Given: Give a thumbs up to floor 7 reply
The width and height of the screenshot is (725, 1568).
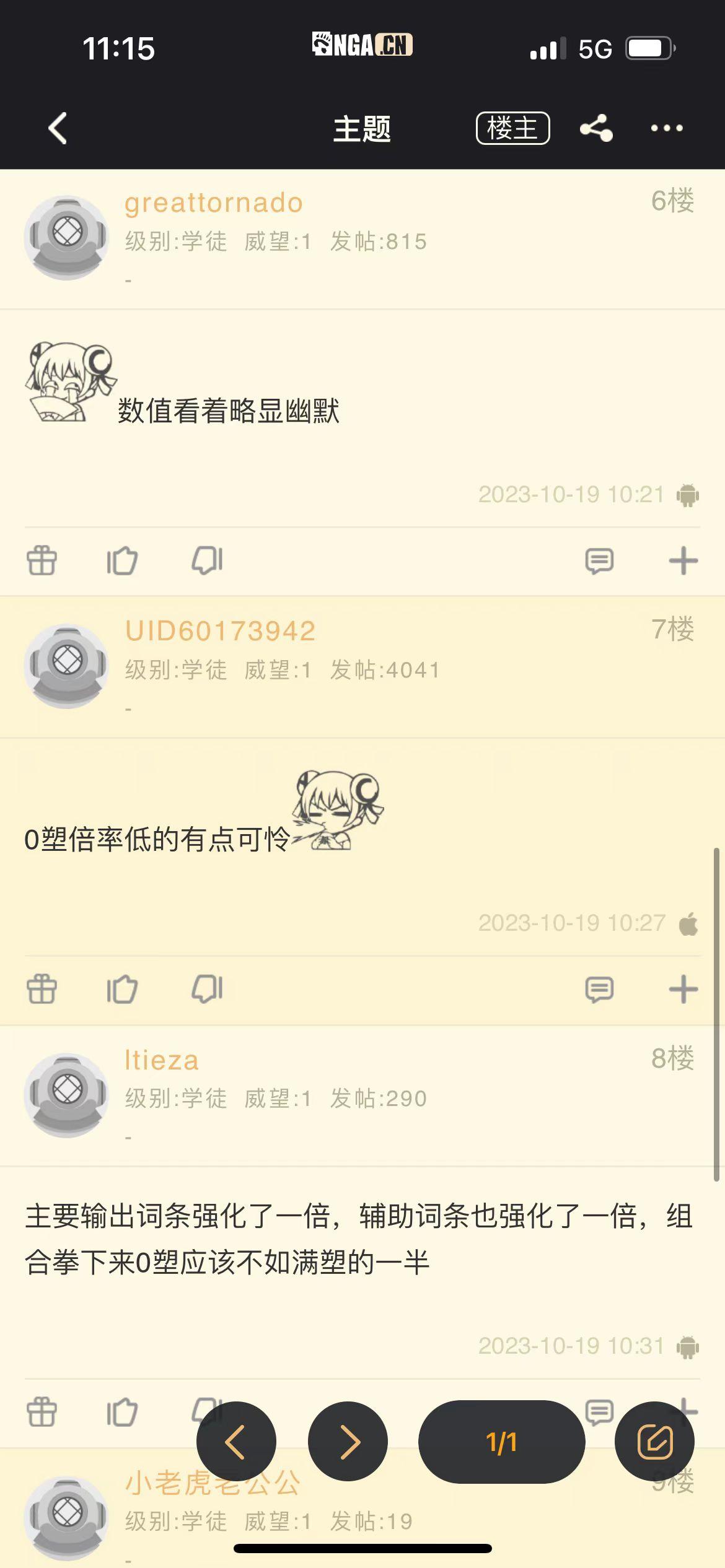Looking at the screenshot, I should click(123, 989).
